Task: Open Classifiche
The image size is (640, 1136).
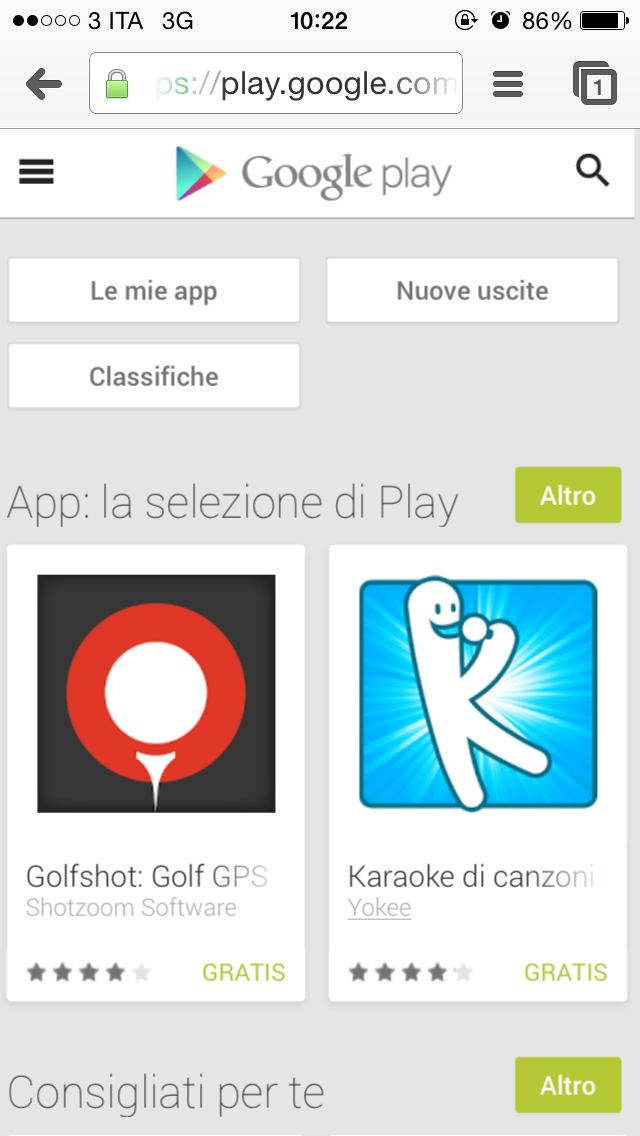Action: point(154,376)
